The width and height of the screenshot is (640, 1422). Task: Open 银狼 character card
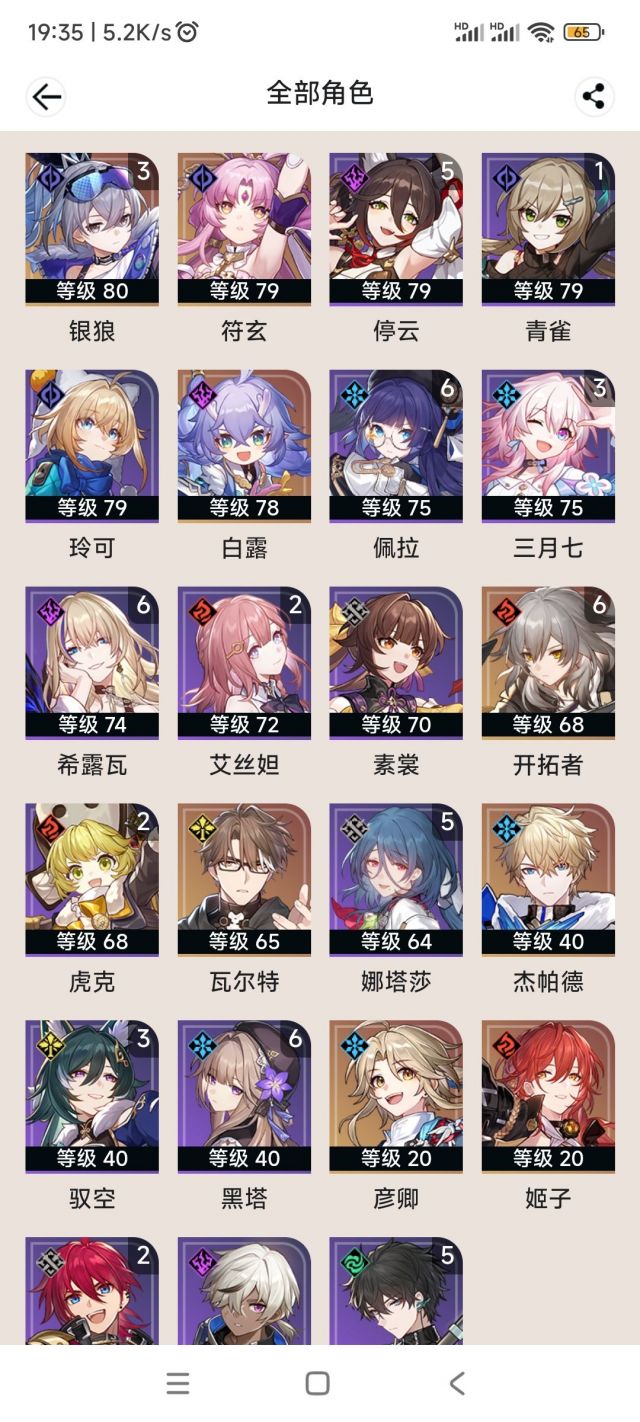[x=92, y=229]
